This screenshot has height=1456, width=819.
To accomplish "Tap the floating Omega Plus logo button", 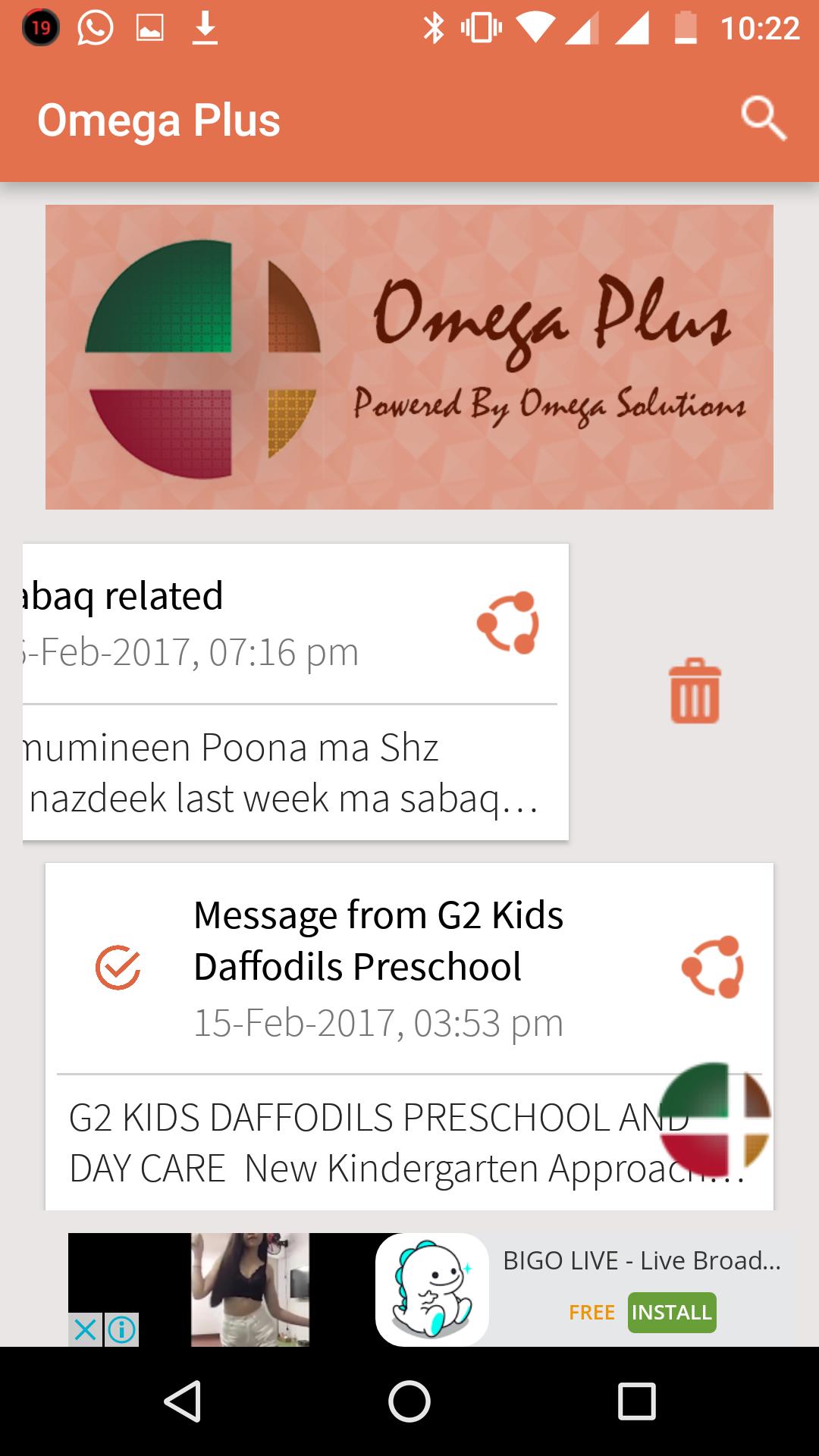I will pos(714,1119).
